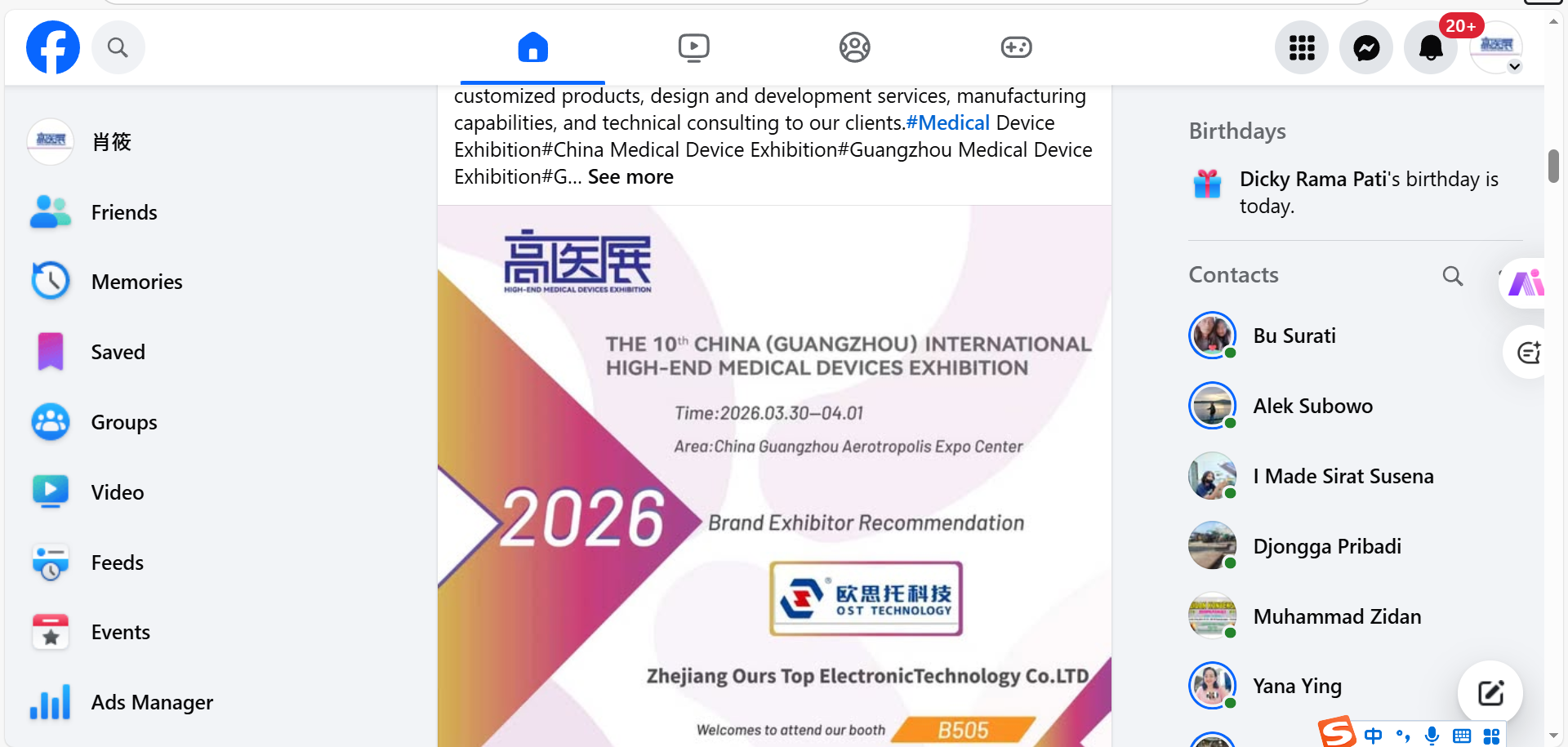The height and width of the screenshot is (747, 1568).
Task: Open chat with Muhammad Zidan
Action: click(x=1336, y=616)
